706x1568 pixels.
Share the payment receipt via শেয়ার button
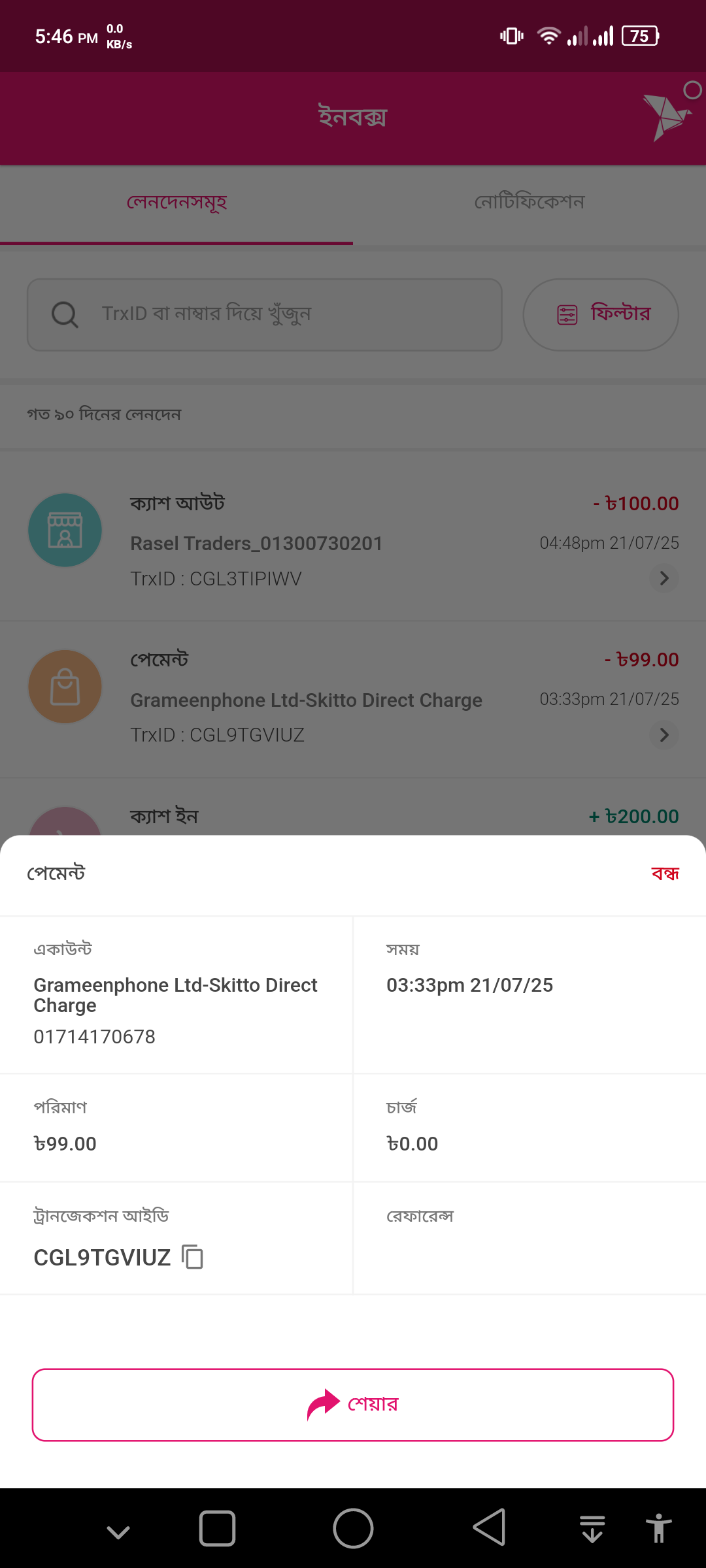click(x=353, y=1405)
